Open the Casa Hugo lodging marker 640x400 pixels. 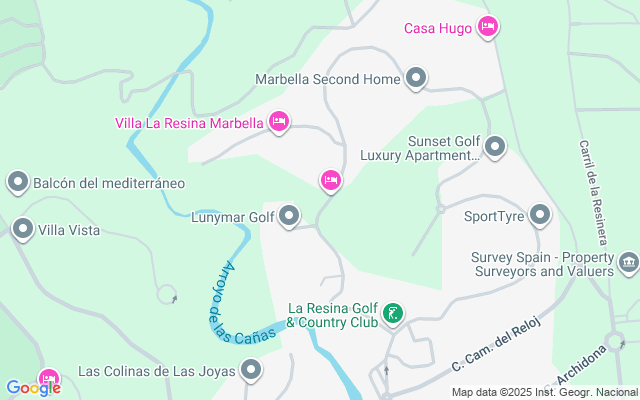pyautogui.click(x=487, y=27)
